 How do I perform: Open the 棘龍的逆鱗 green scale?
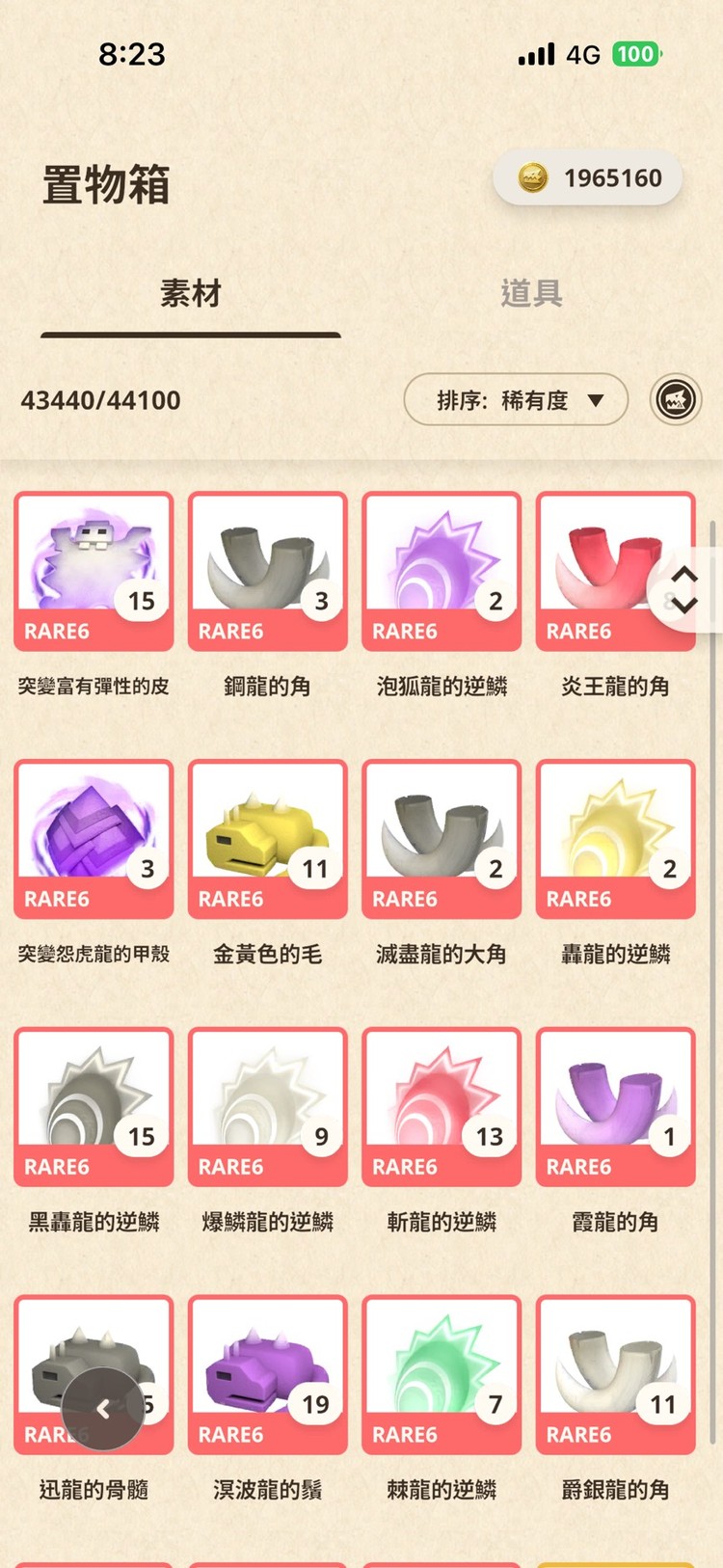[442, 1373]
